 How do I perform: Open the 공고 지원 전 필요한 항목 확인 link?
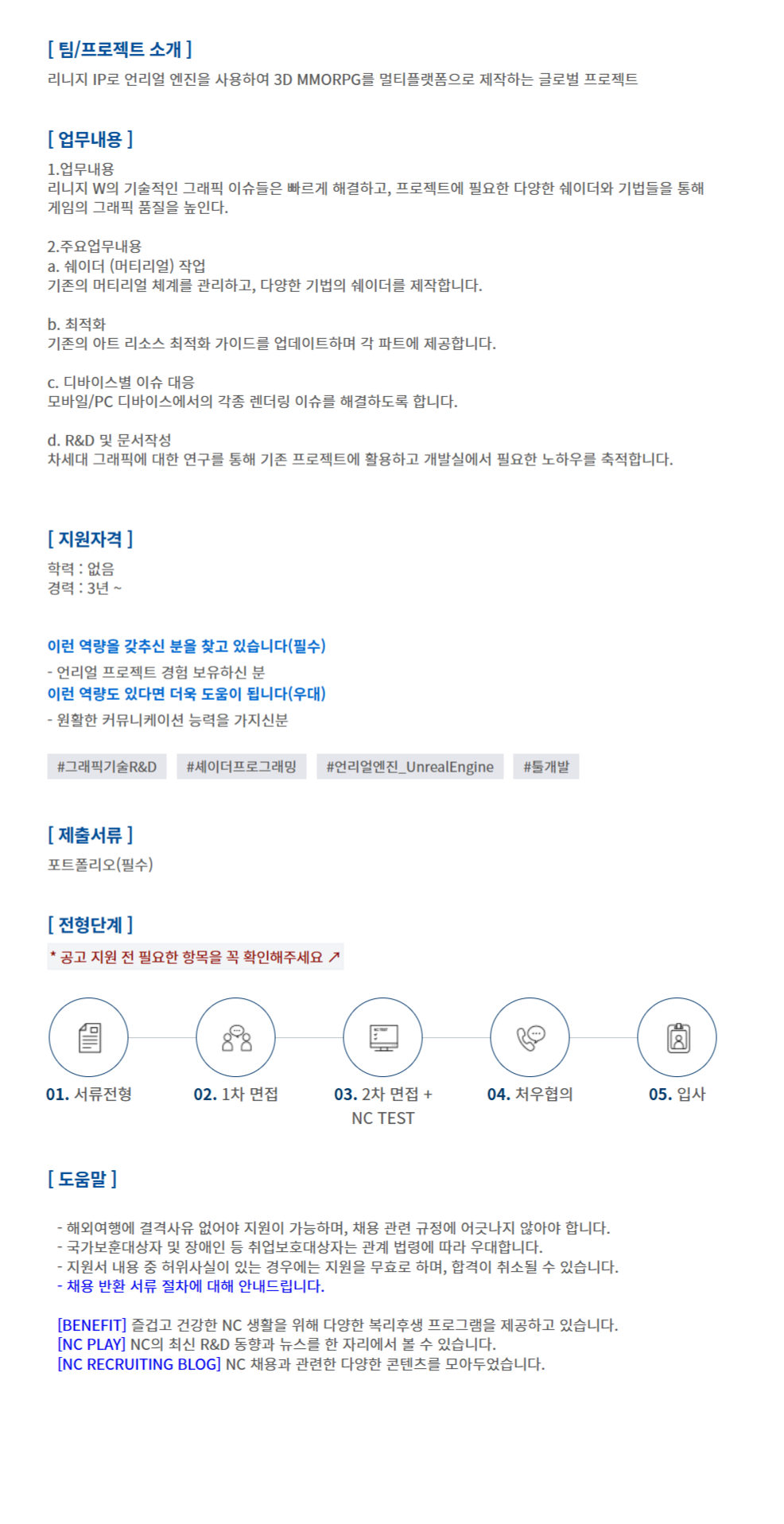coord(195,957)
